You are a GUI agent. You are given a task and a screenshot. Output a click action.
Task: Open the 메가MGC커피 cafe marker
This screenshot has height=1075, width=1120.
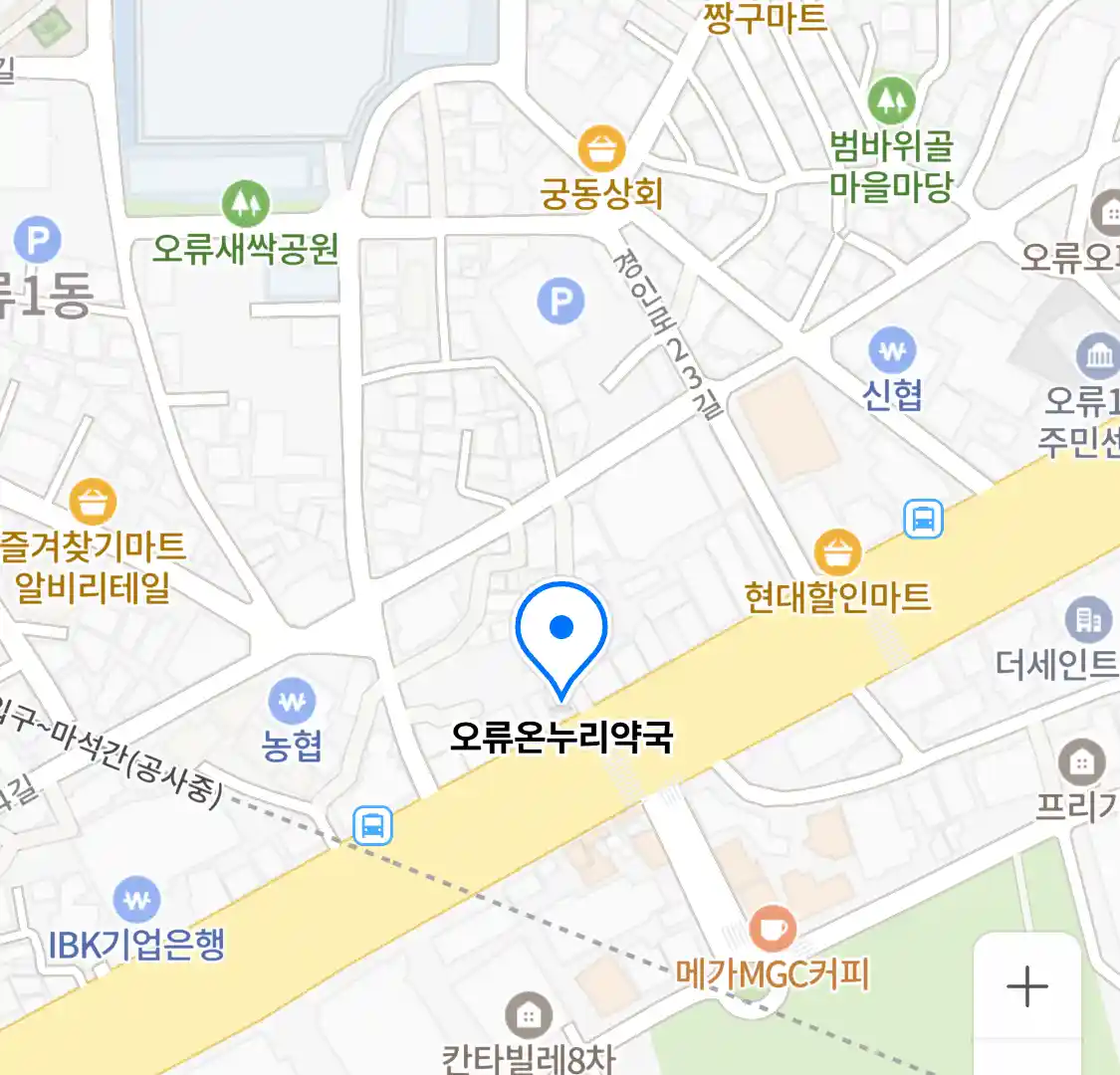coord(773,930)
